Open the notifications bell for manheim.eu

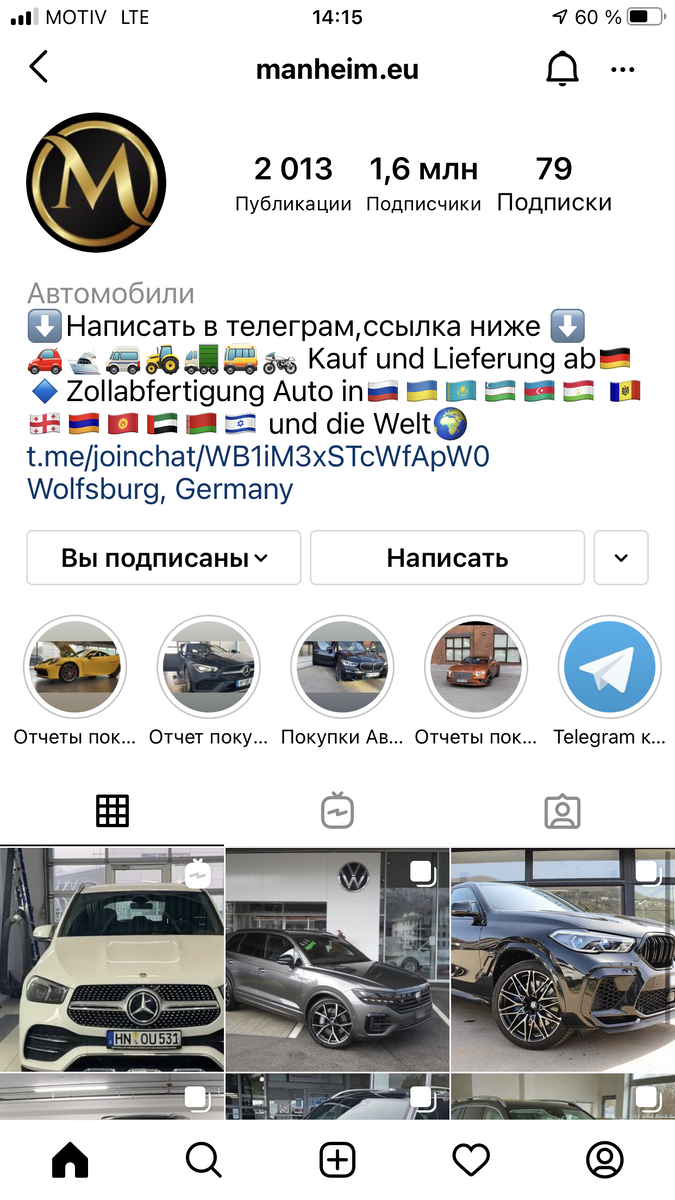[562, 69]
